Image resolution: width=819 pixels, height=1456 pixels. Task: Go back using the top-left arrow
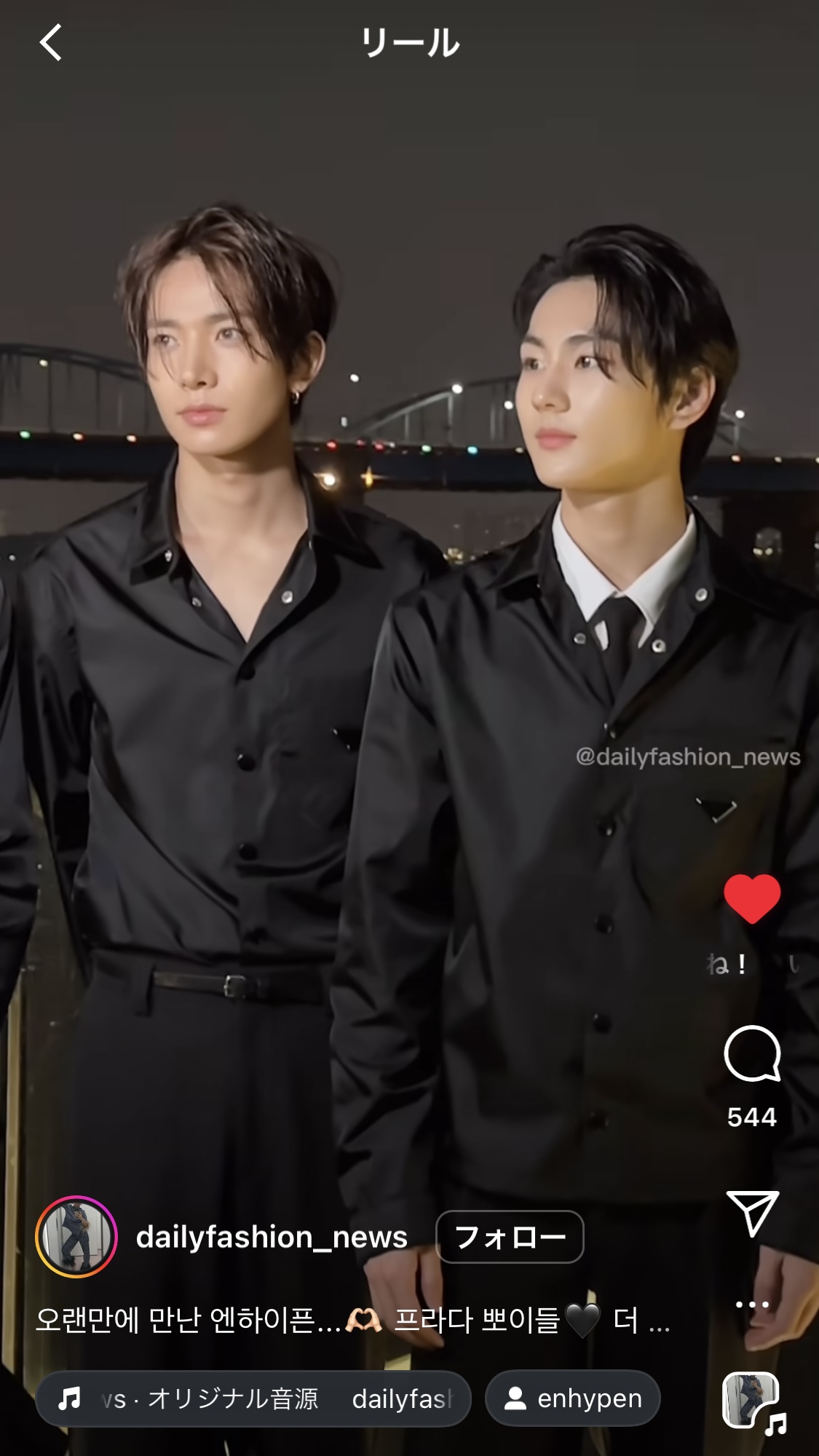(51, 43)
